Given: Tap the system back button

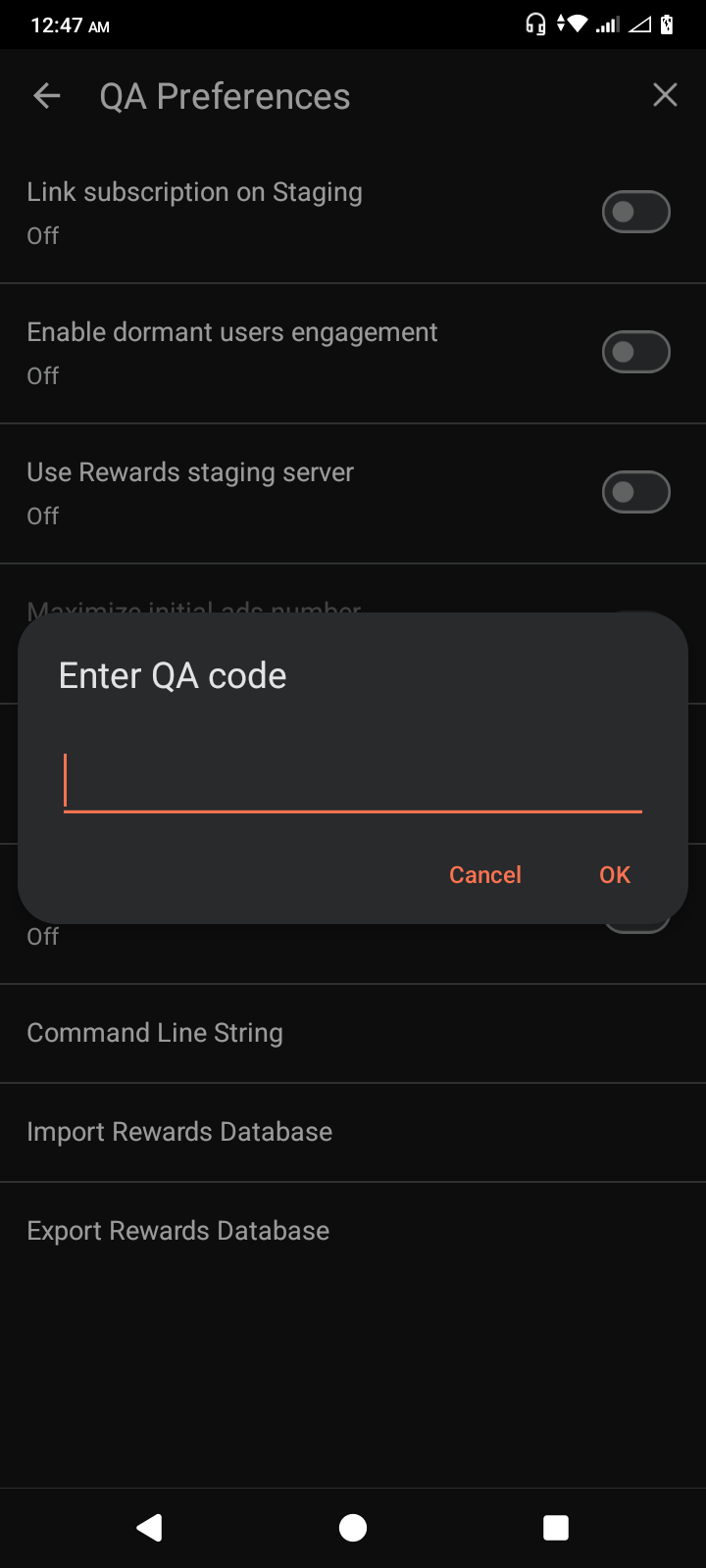Looking at the screenshot, I should tap(149, 1528).
